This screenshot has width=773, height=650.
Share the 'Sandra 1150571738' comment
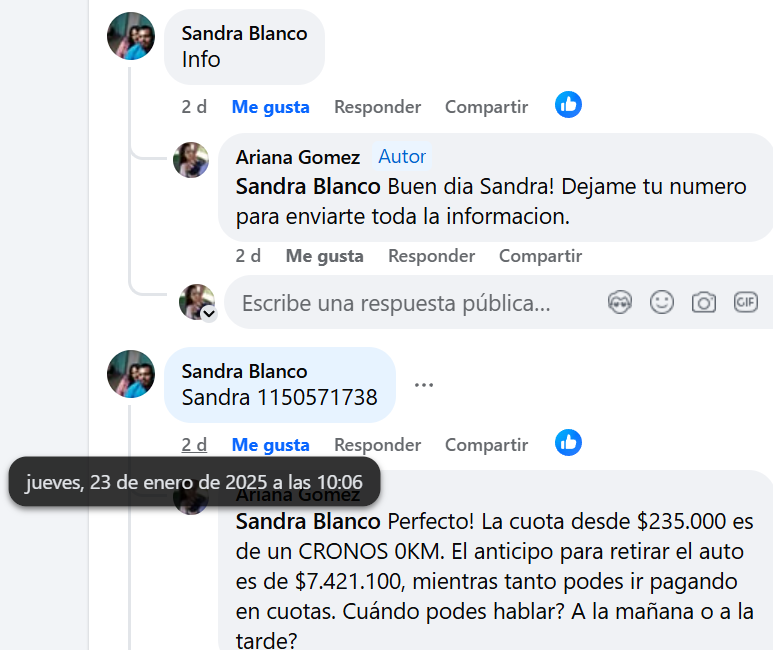coord(486,445)
